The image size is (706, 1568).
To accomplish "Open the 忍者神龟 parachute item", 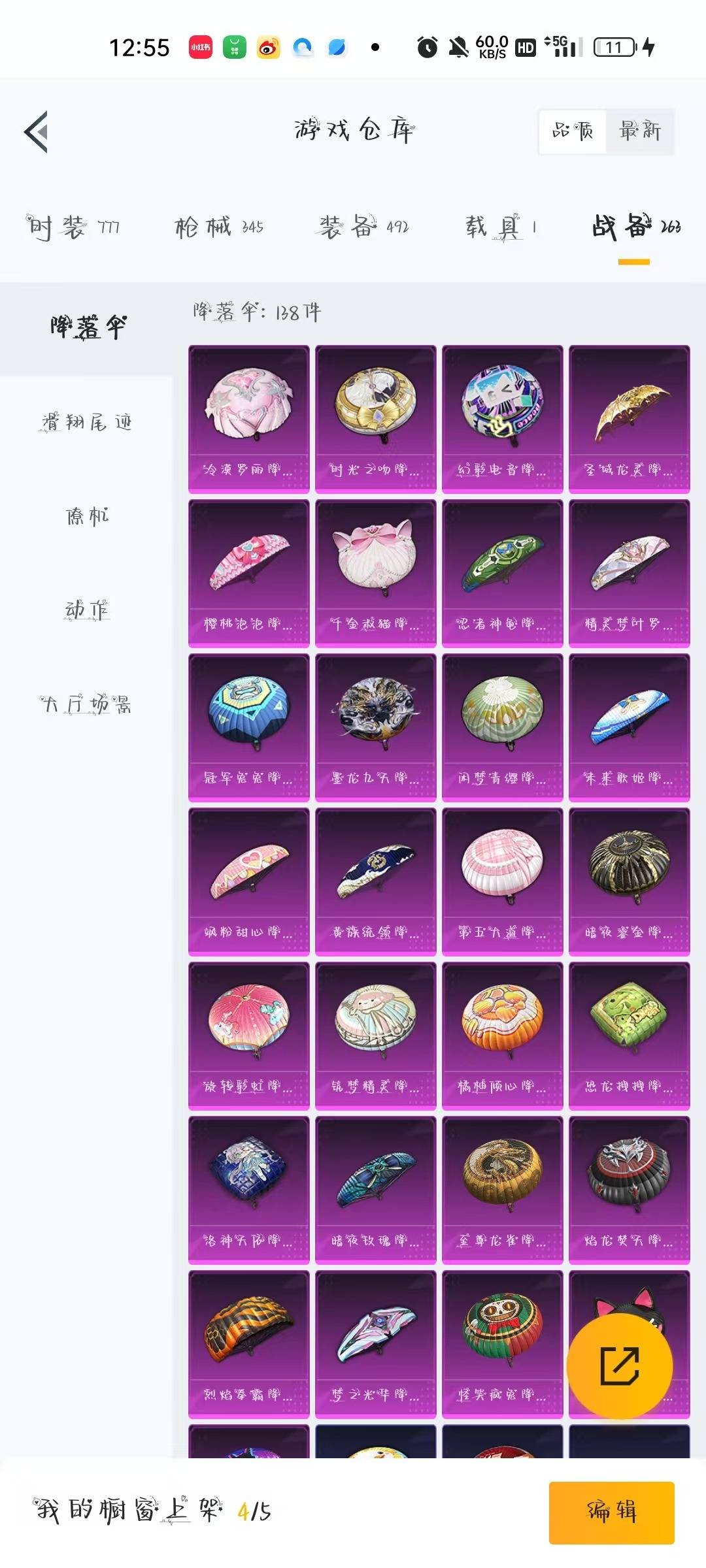I will click(502, 573).
